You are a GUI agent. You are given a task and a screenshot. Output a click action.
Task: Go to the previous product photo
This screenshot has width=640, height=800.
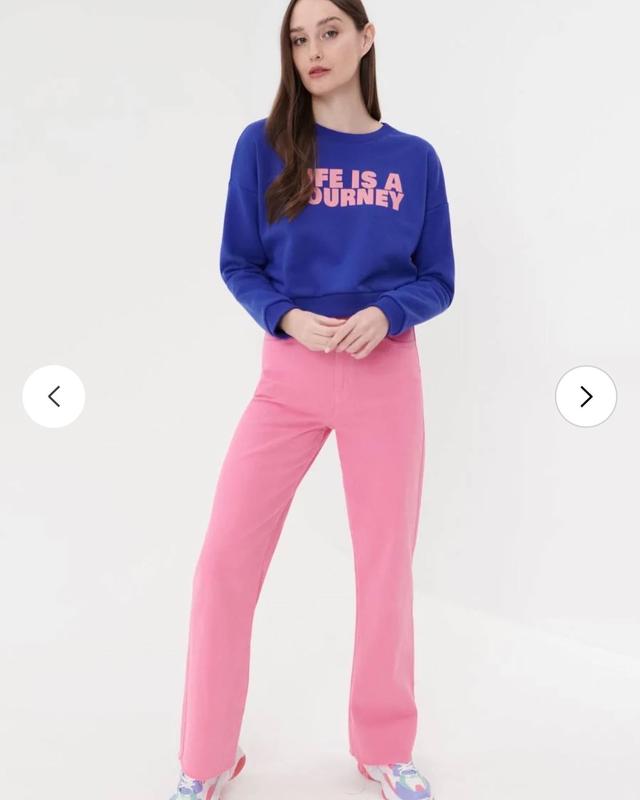(x=54, y=397)
